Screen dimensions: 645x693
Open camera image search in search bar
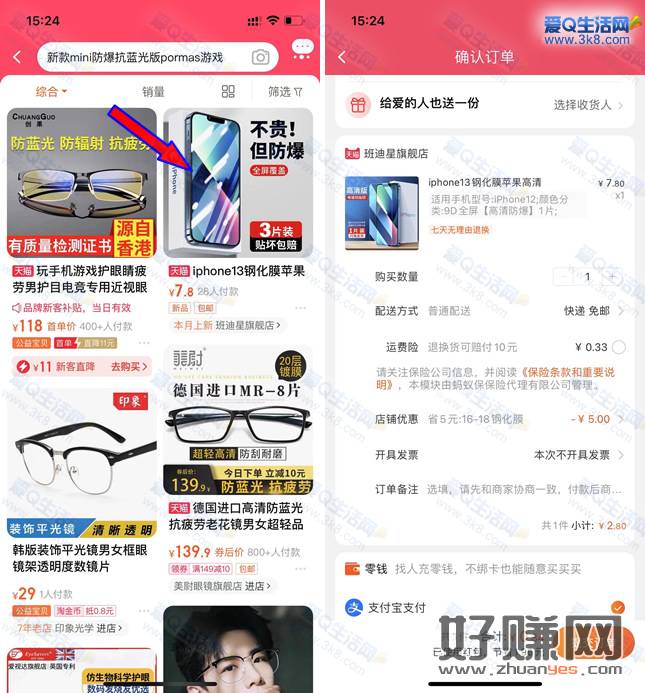(260, 57)
